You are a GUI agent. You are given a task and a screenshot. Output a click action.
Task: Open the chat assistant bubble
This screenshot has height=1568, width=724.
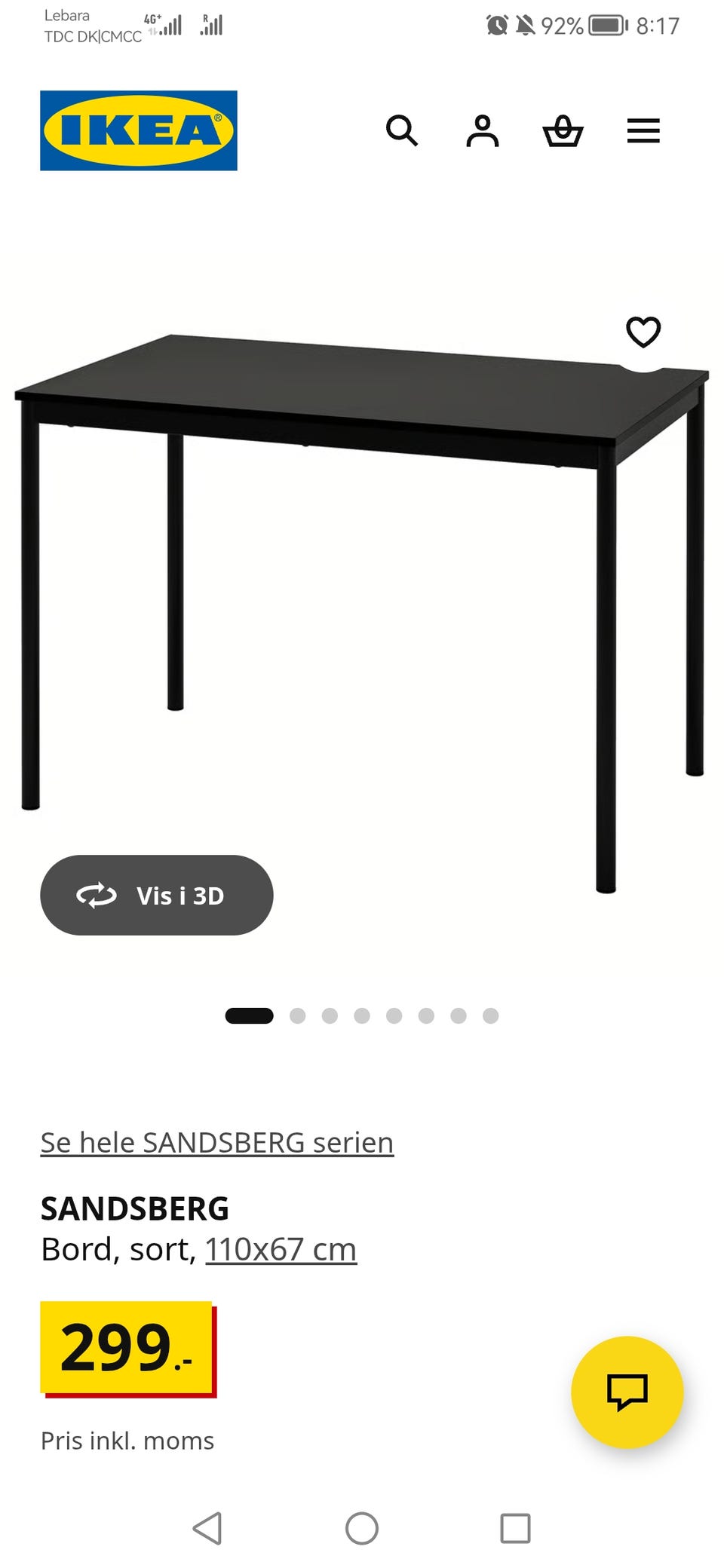(x=628, y=1391)
